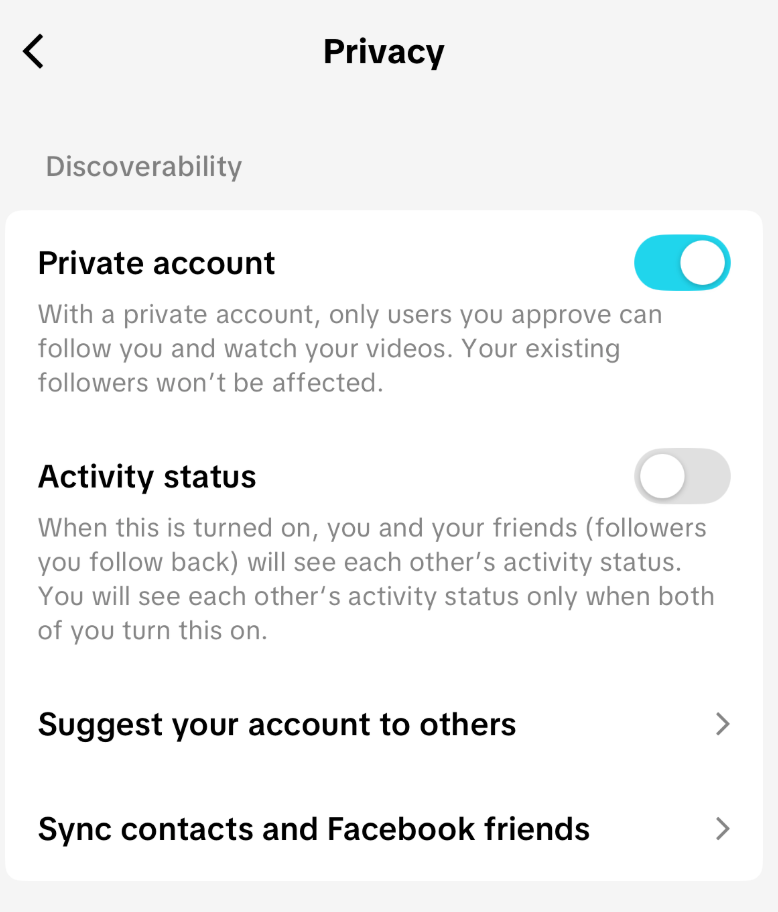Open Sync contacts and Facebook friends
Viewport: 778px width, 912px height.
tap(384, 829)
